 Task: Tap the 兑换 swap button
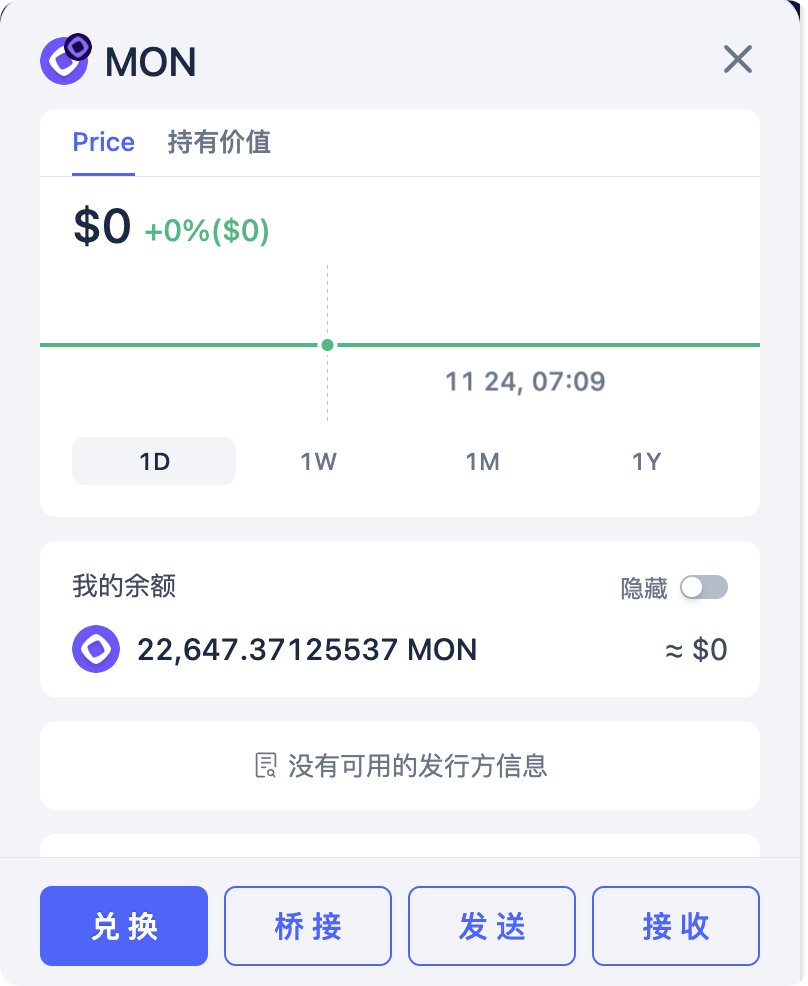coord(124,926)
